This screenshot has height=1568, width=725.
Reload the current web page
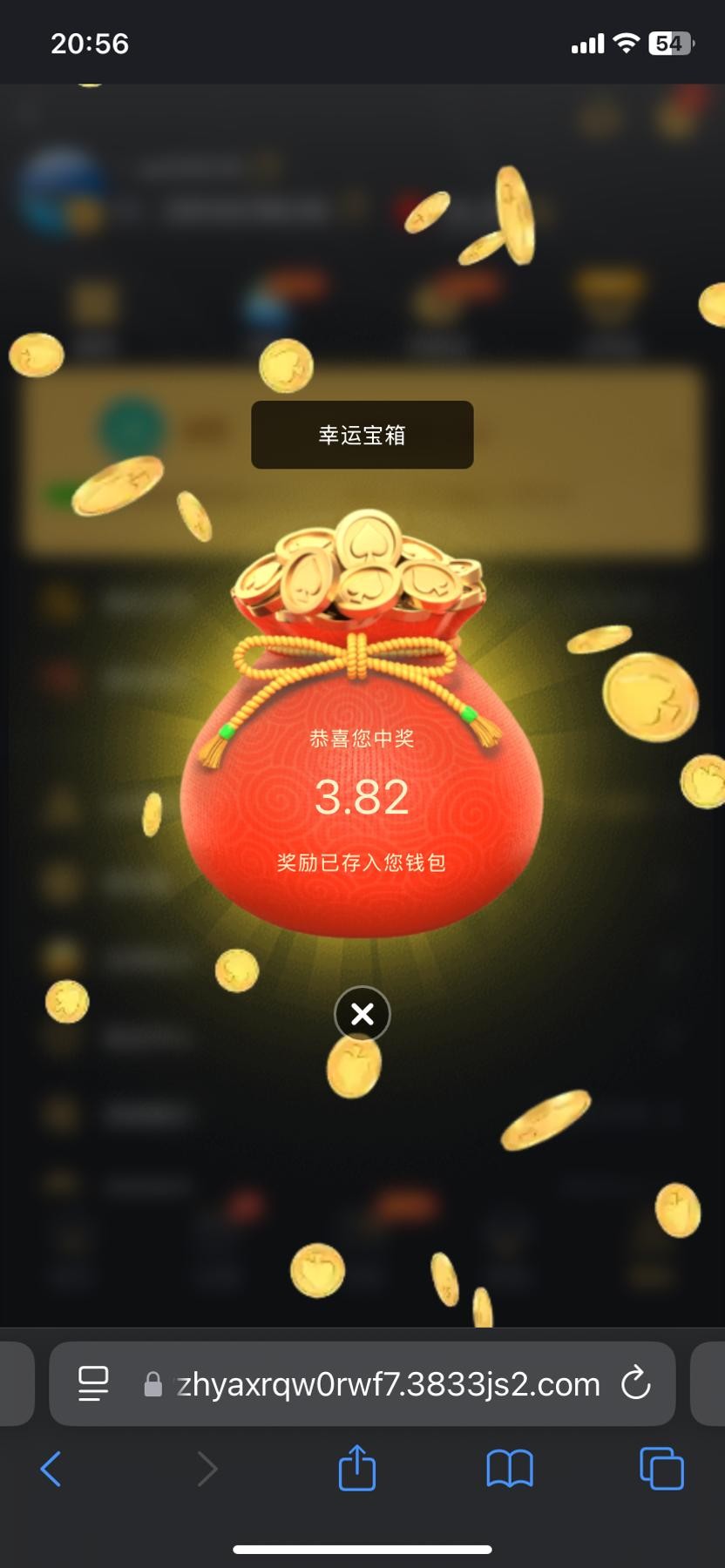point(635,1382)
